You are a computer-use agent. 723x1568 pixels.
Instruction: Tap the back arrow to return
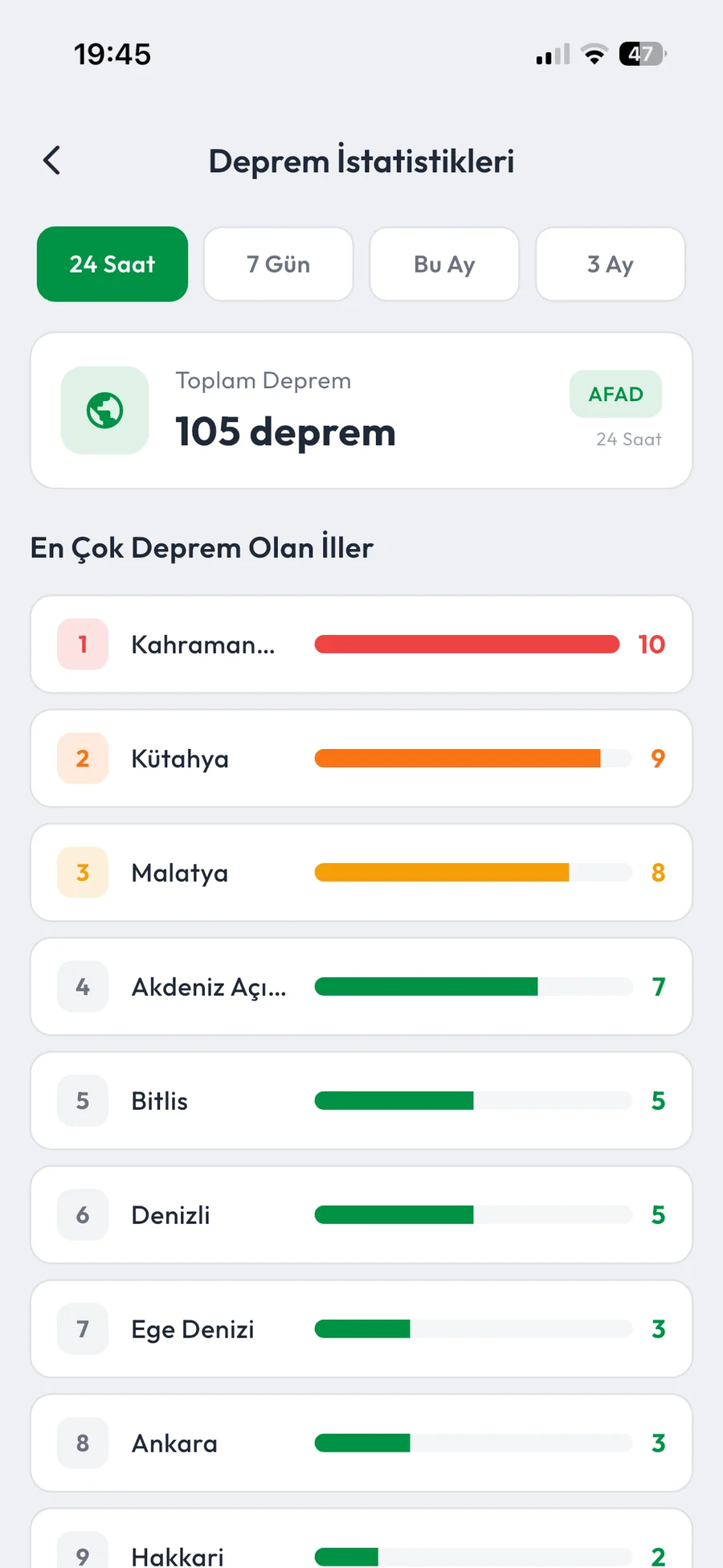(x=51, y=160)
